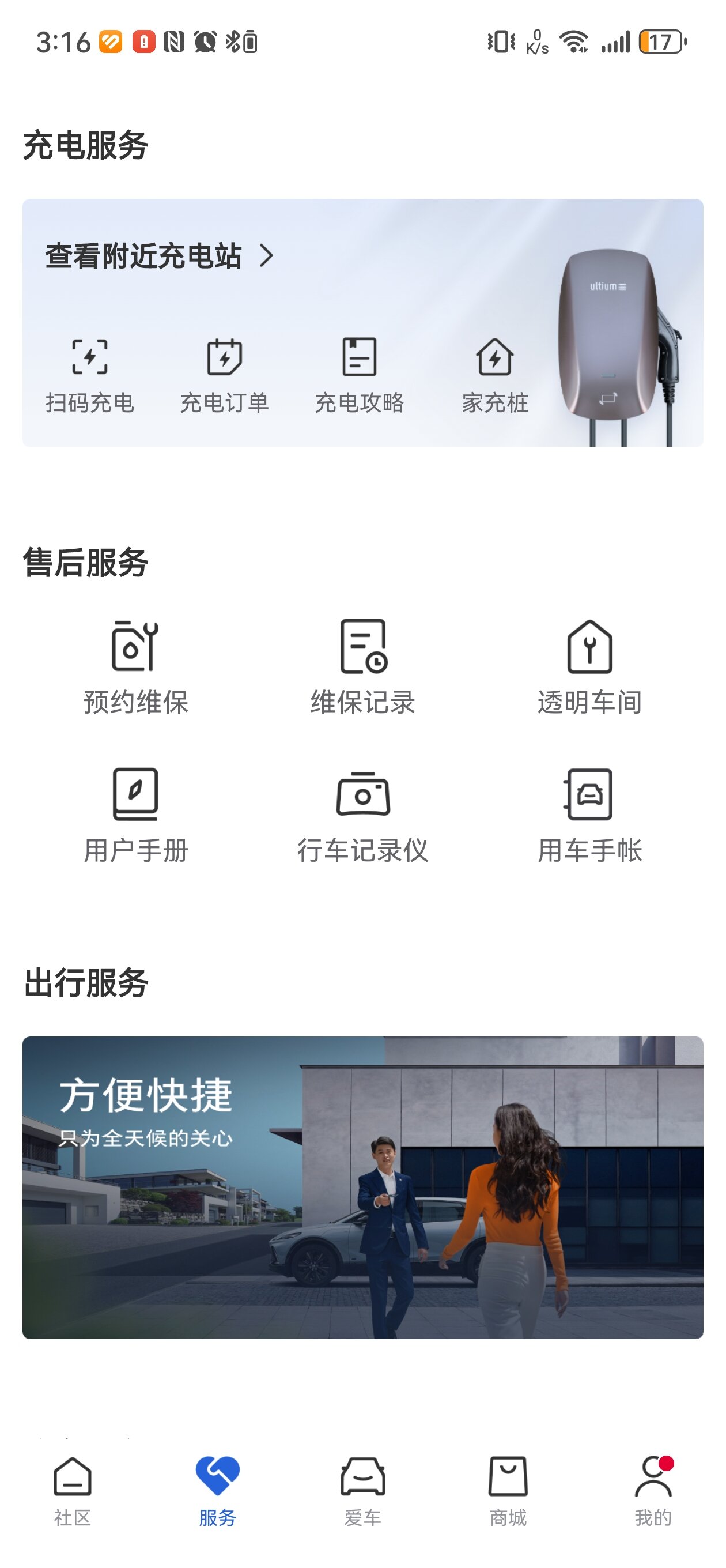Open 查看附近充电站 nearby charging stations
726x1568 pixels.
pyautogui.click(x=160, y=255)
